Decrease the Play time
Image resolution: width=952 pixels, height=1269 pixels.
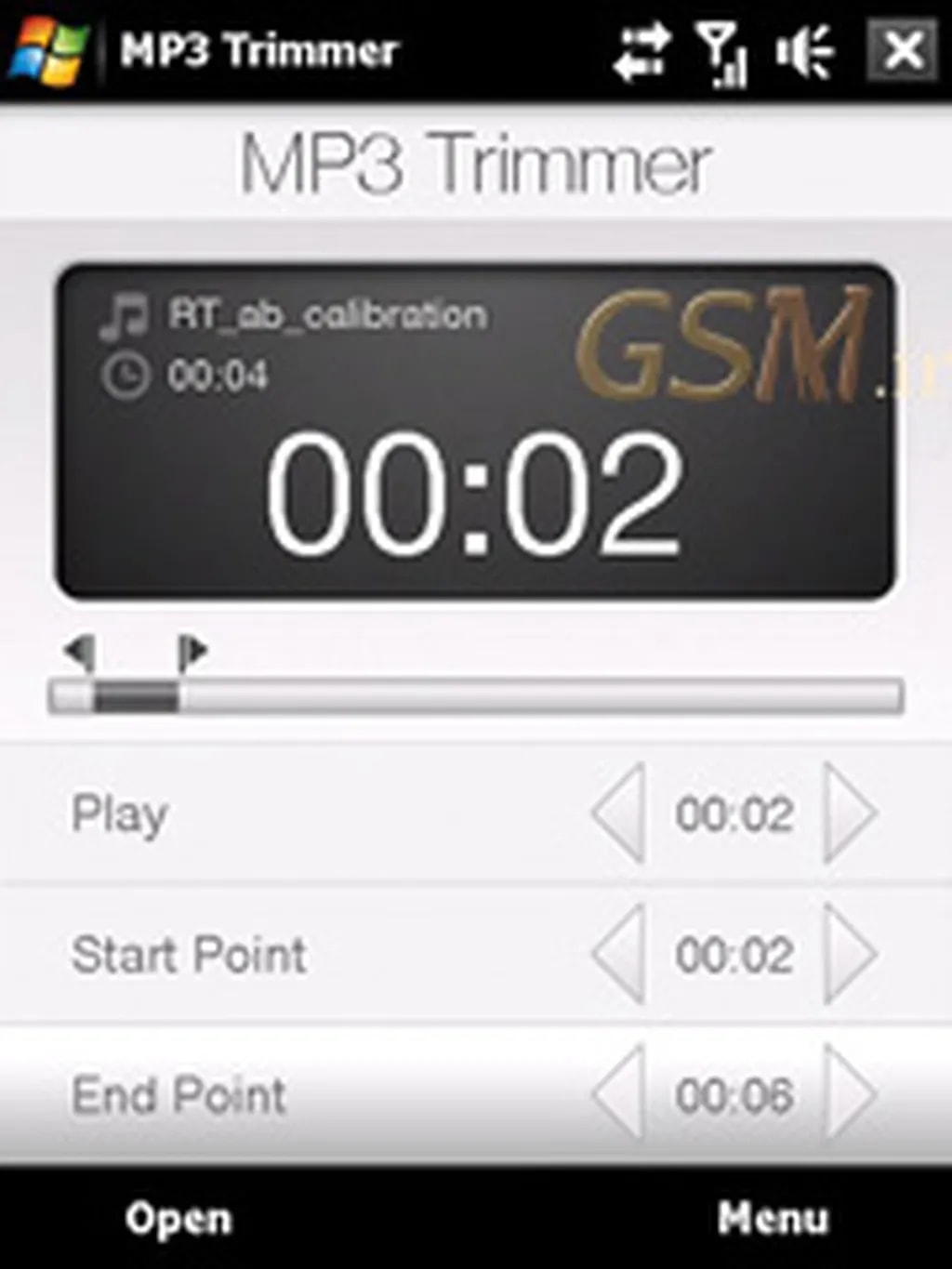point(620,813)
